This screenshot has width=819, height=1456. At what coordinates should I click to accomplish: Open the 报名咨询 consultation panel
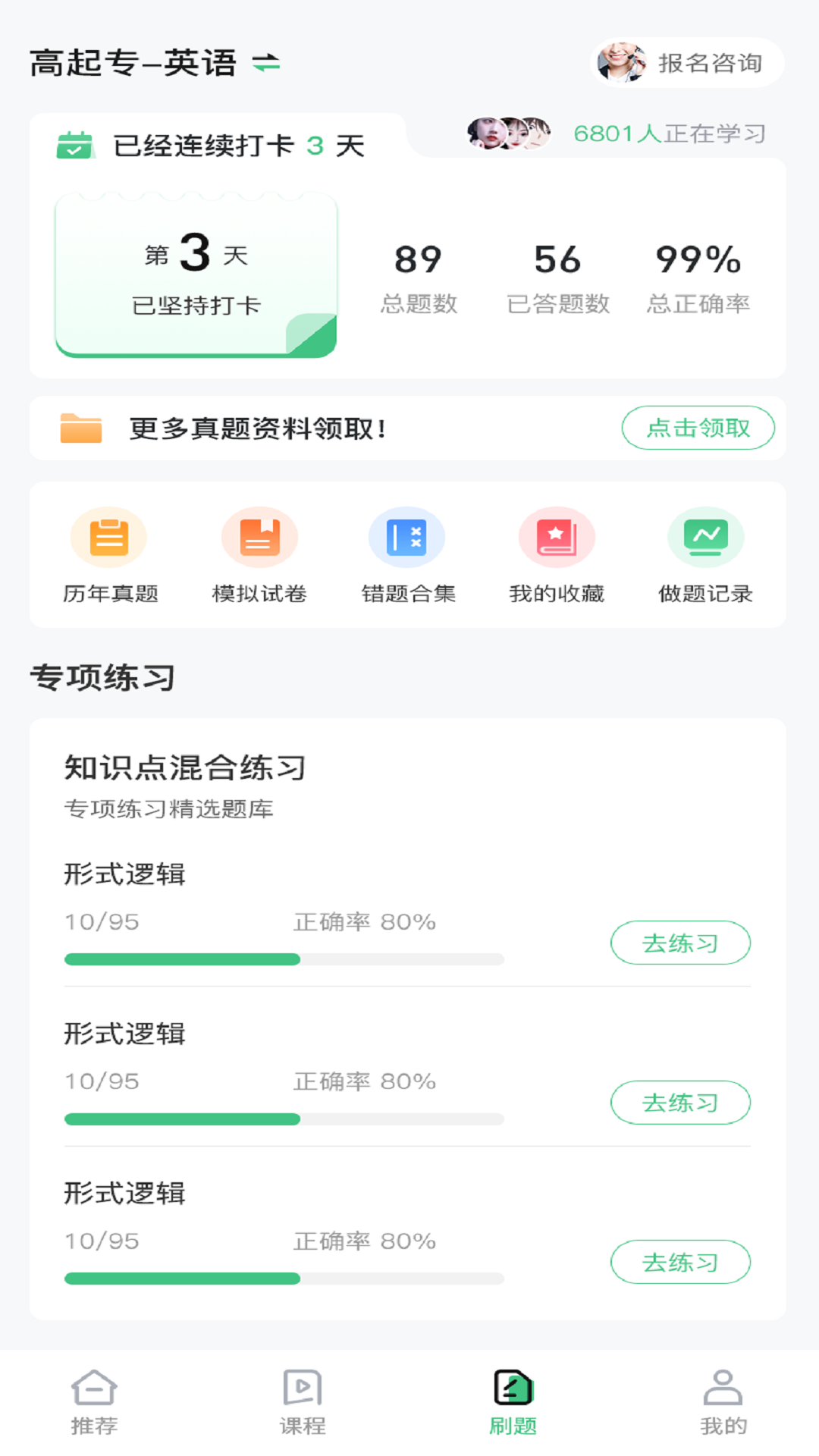(685, 64)
